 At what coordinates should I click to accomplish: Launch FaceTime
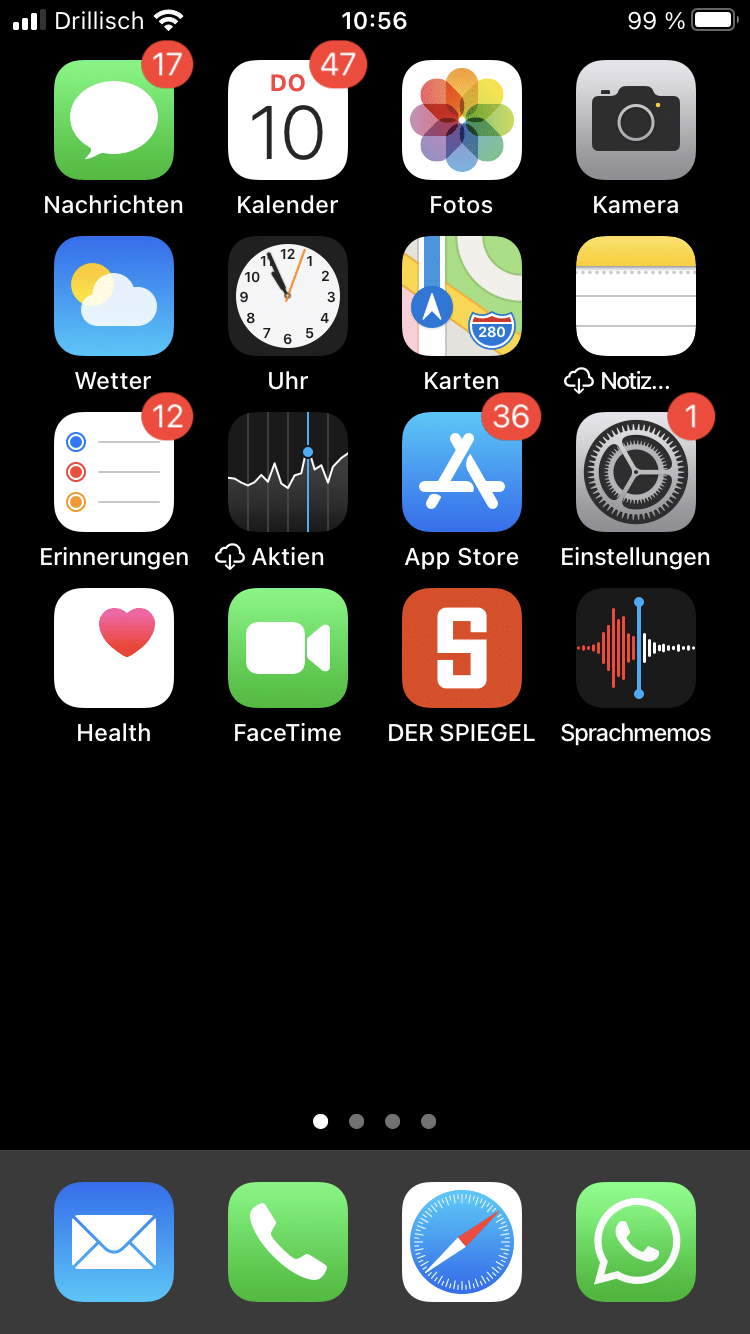pos(288,648)
